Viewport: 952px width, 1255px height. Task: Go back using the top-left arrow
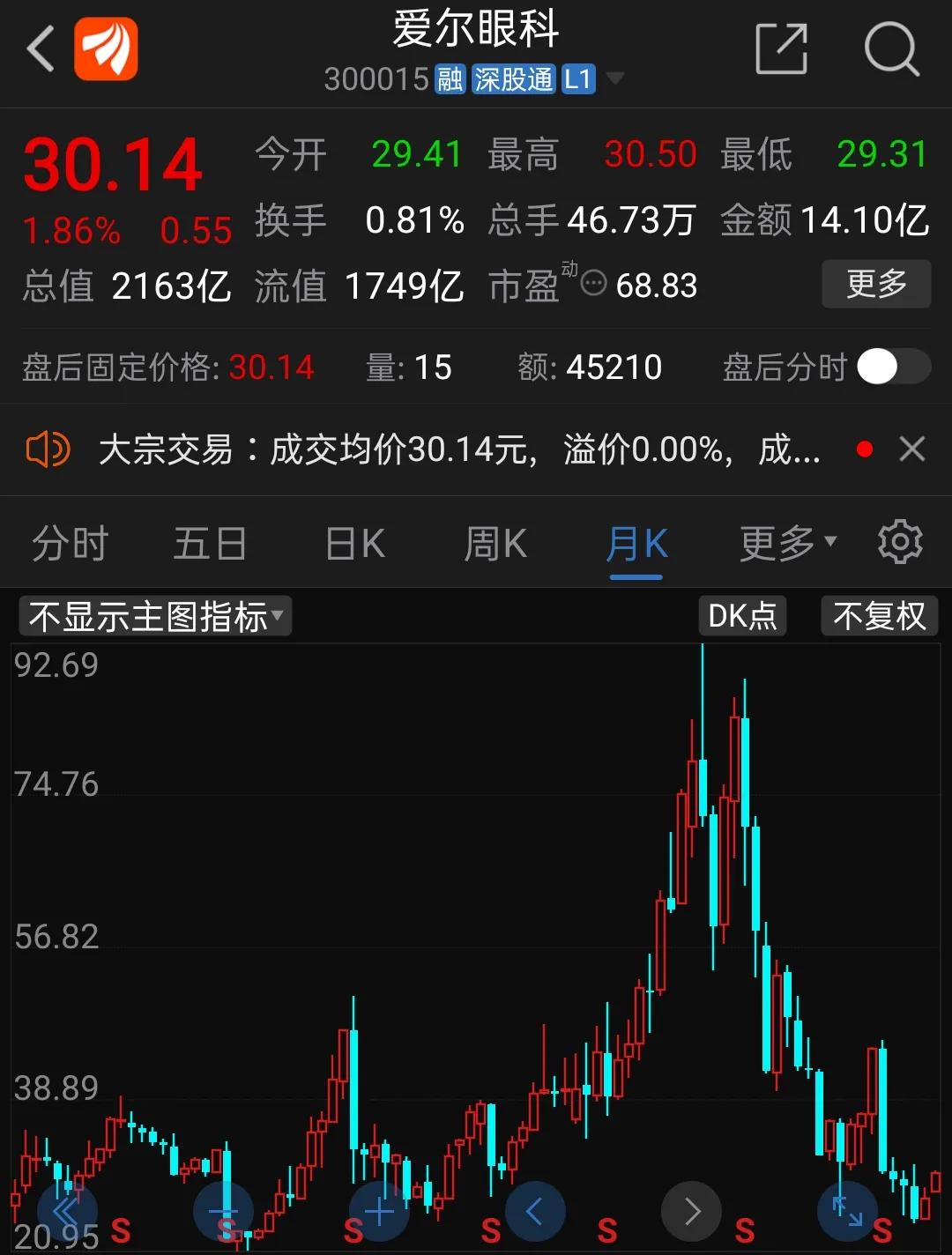click(41, 48)
